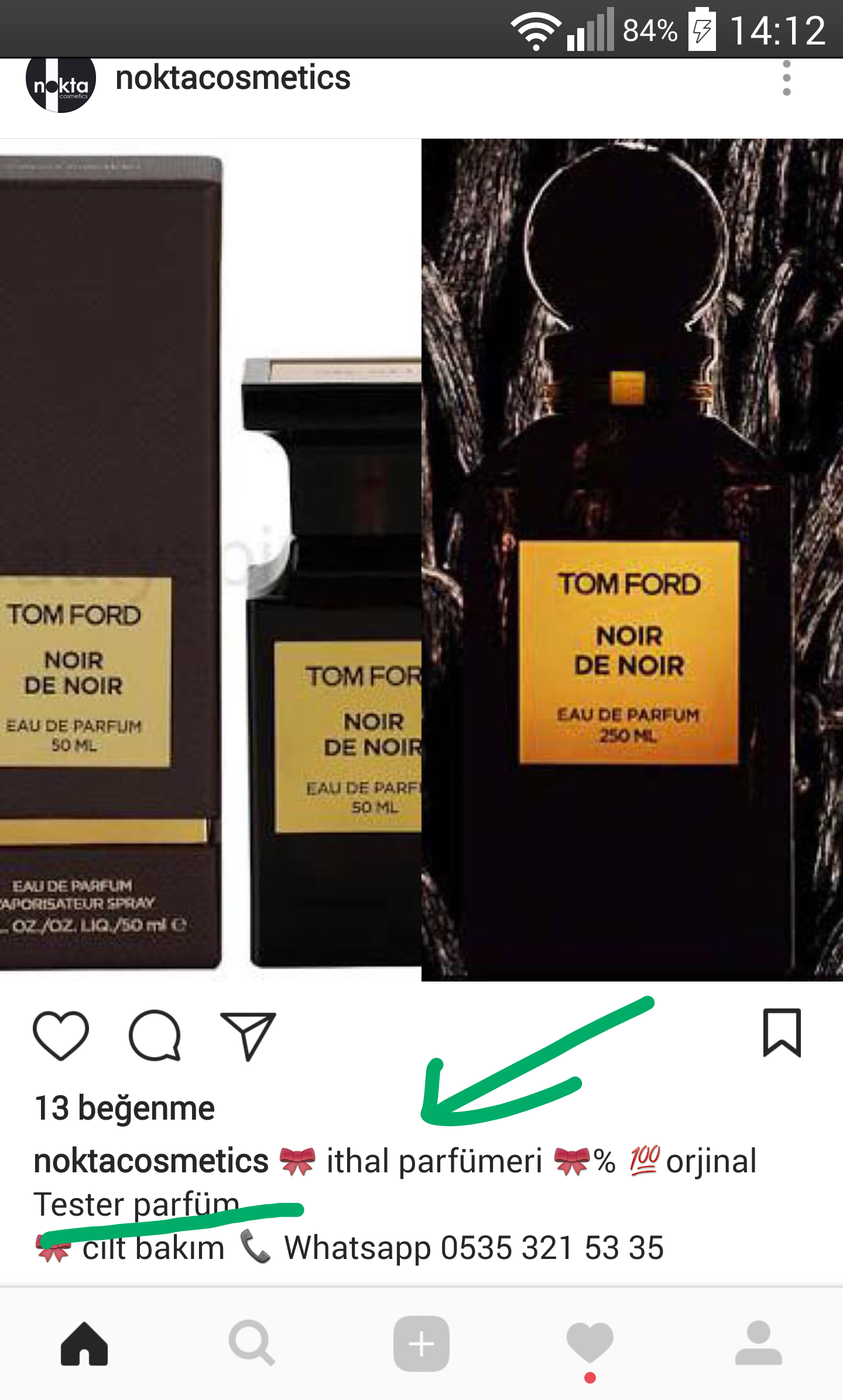Viewport: 843px width, 1400px height.
Task: Open the post's three-dot overflow menu
Action: coord(786,78)
